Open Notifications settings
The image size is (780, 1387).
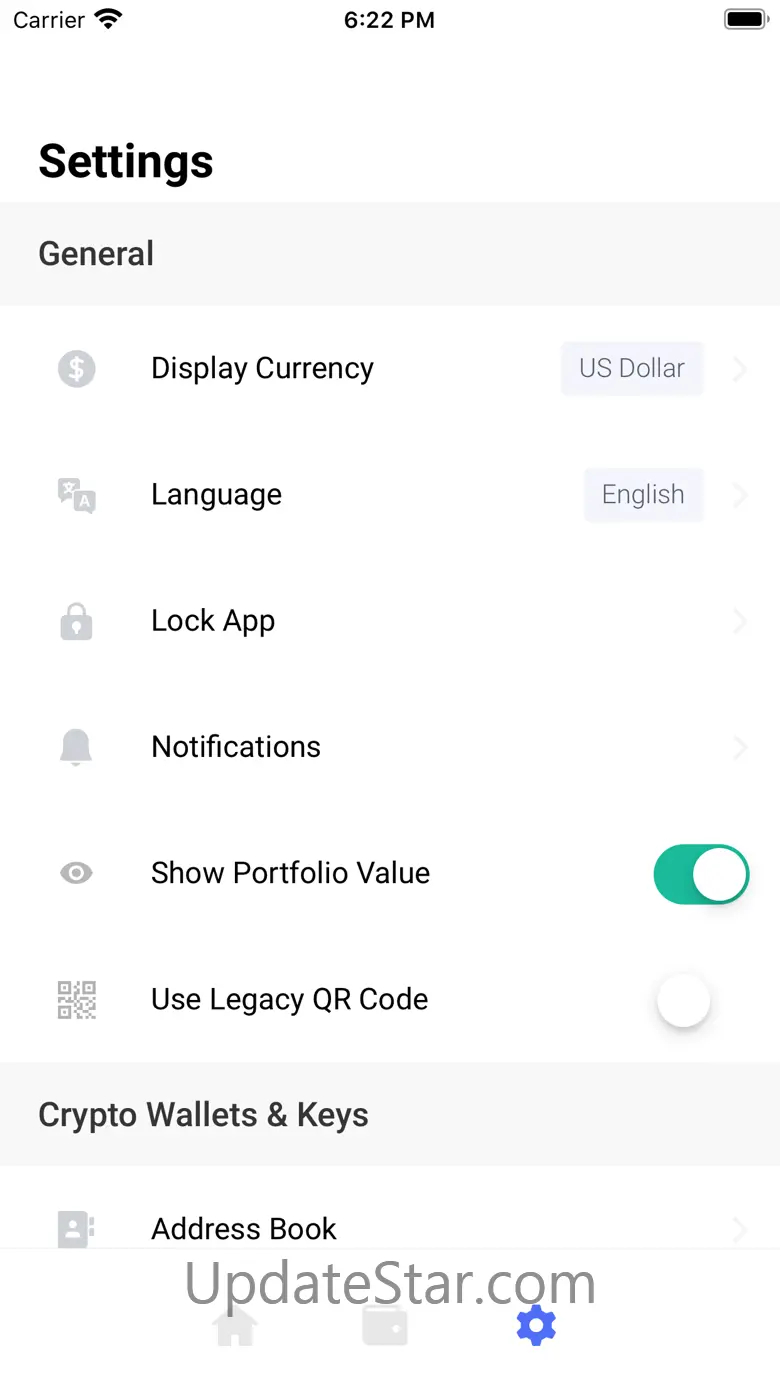pyautogui.click(x=390, y=747)
